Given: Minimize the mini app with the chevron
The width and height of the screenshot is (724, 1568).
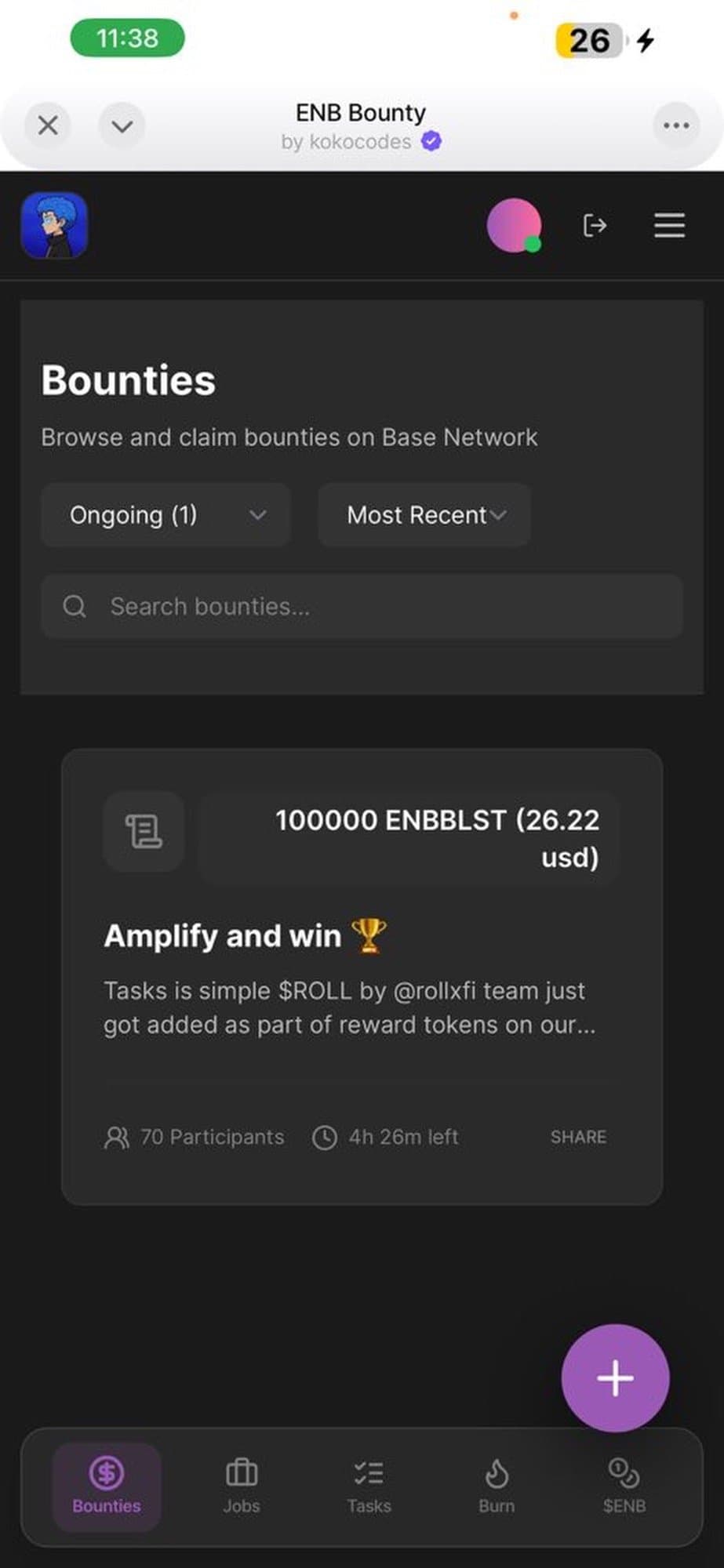Looking at the screenshot, I should [122, 125].
